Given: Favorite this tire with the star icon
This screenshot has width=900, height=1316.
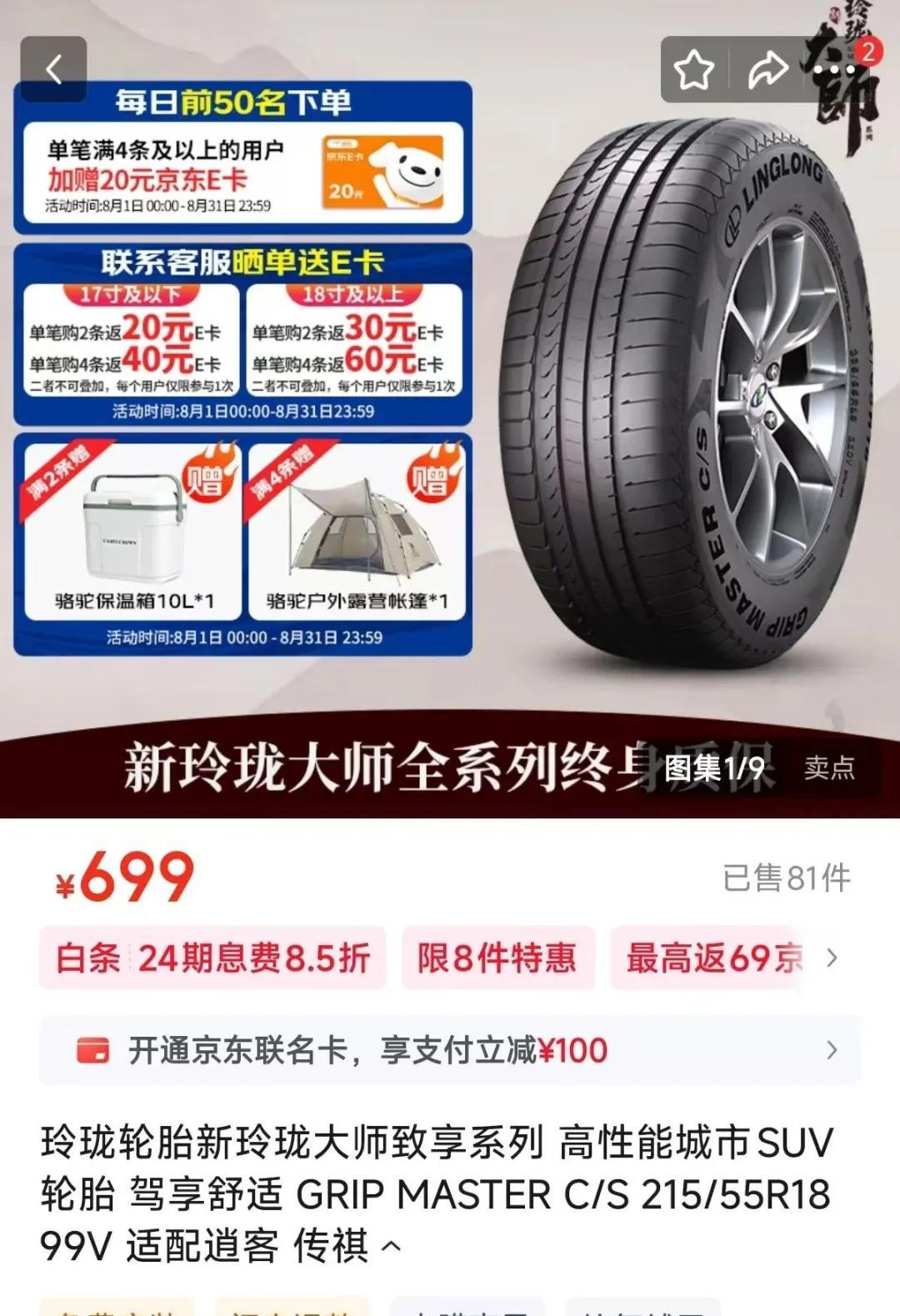Looking at the screenshot, I should point(693,70).
